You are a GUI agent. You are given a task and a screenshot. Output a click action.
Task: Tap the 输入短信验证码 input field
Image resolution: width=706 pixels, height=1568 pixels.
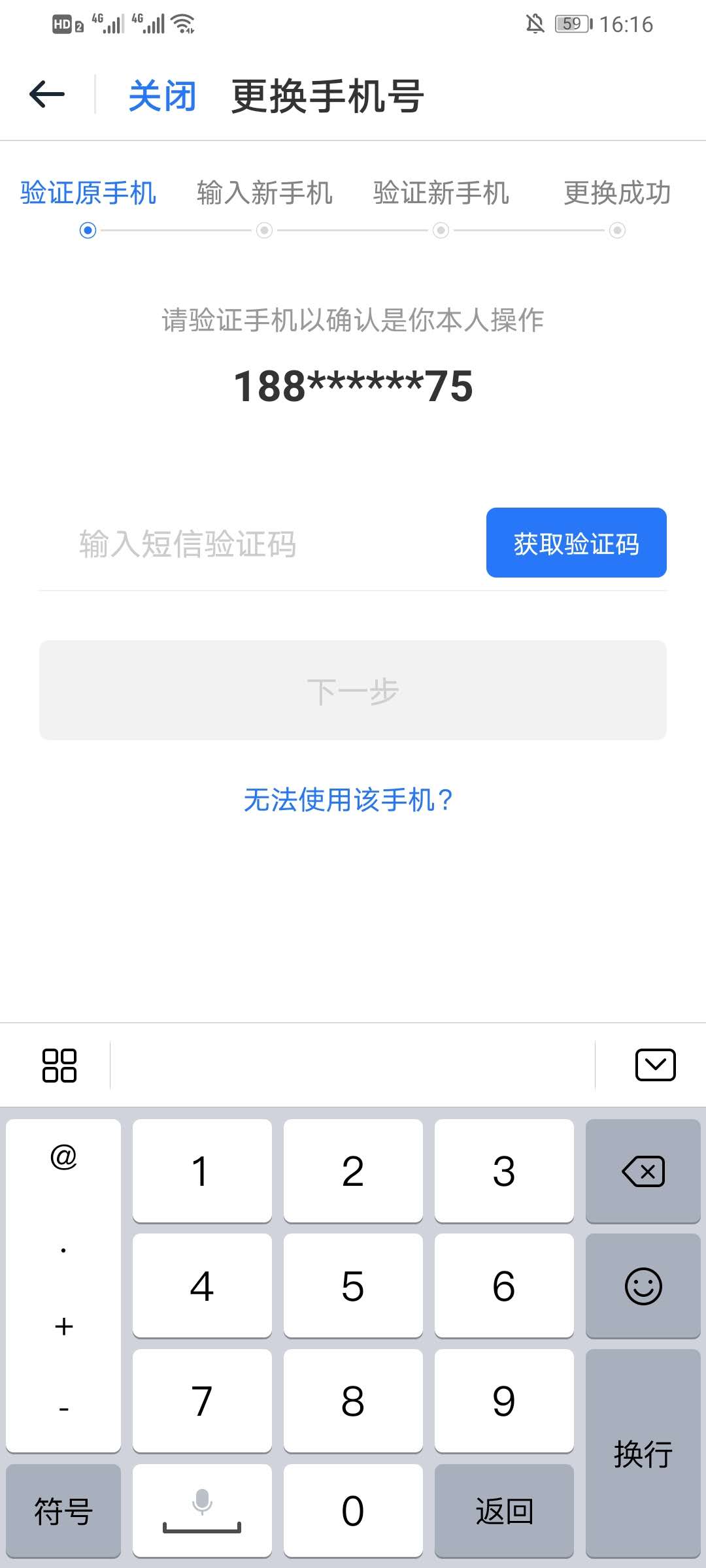261,544
